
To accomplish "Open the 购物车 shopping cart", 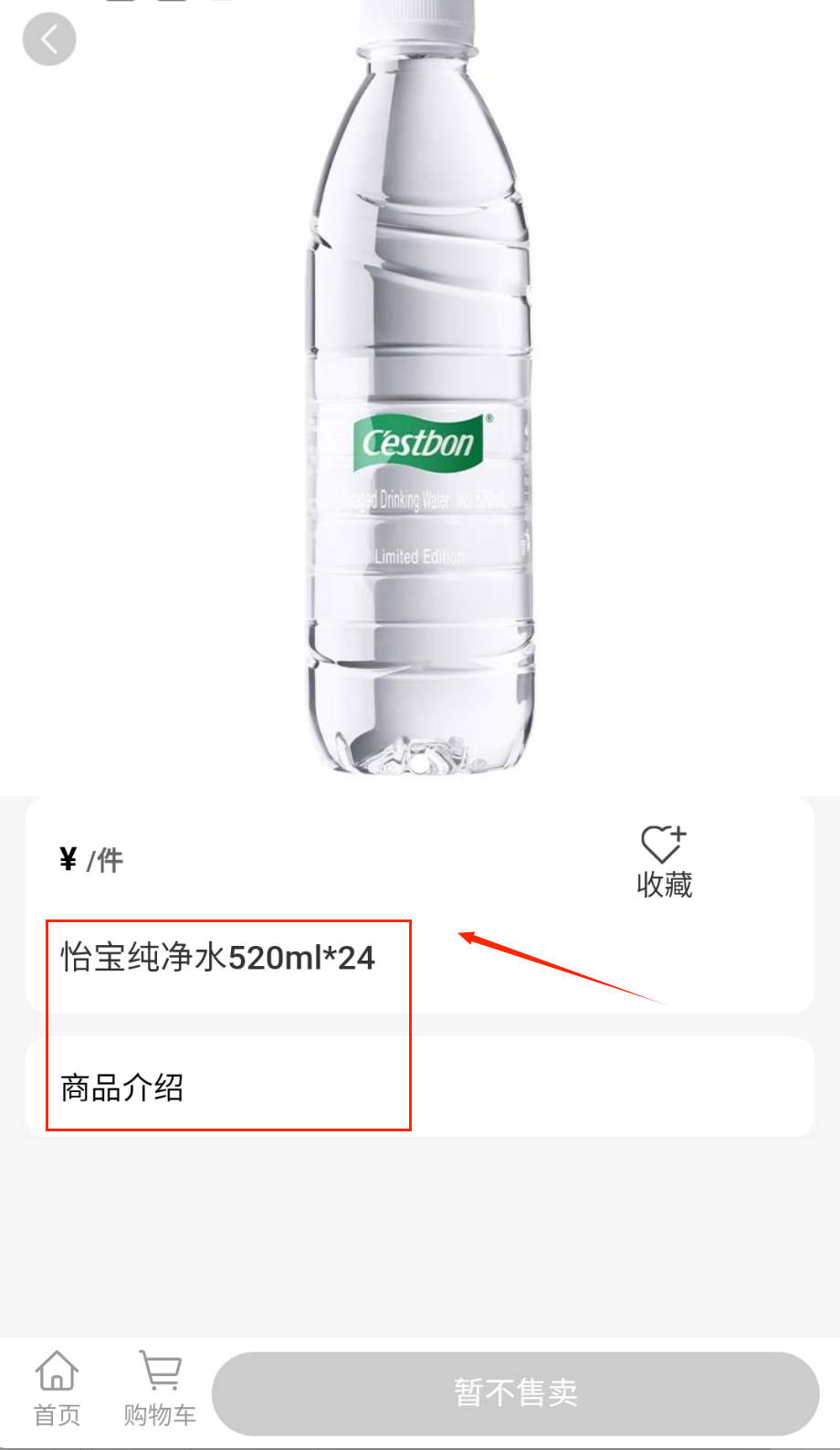I will (160, 1388).
